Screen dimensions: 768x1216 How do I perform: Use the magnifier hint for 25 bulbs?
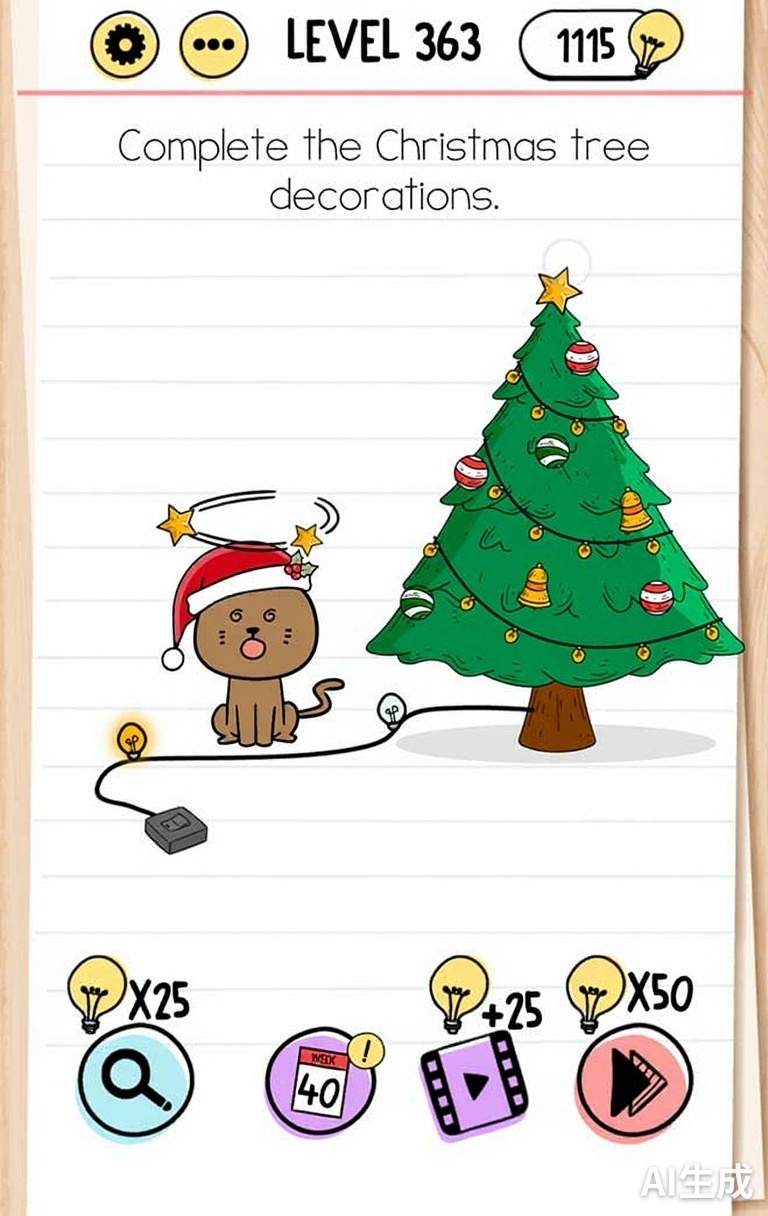coord(135,1081)
